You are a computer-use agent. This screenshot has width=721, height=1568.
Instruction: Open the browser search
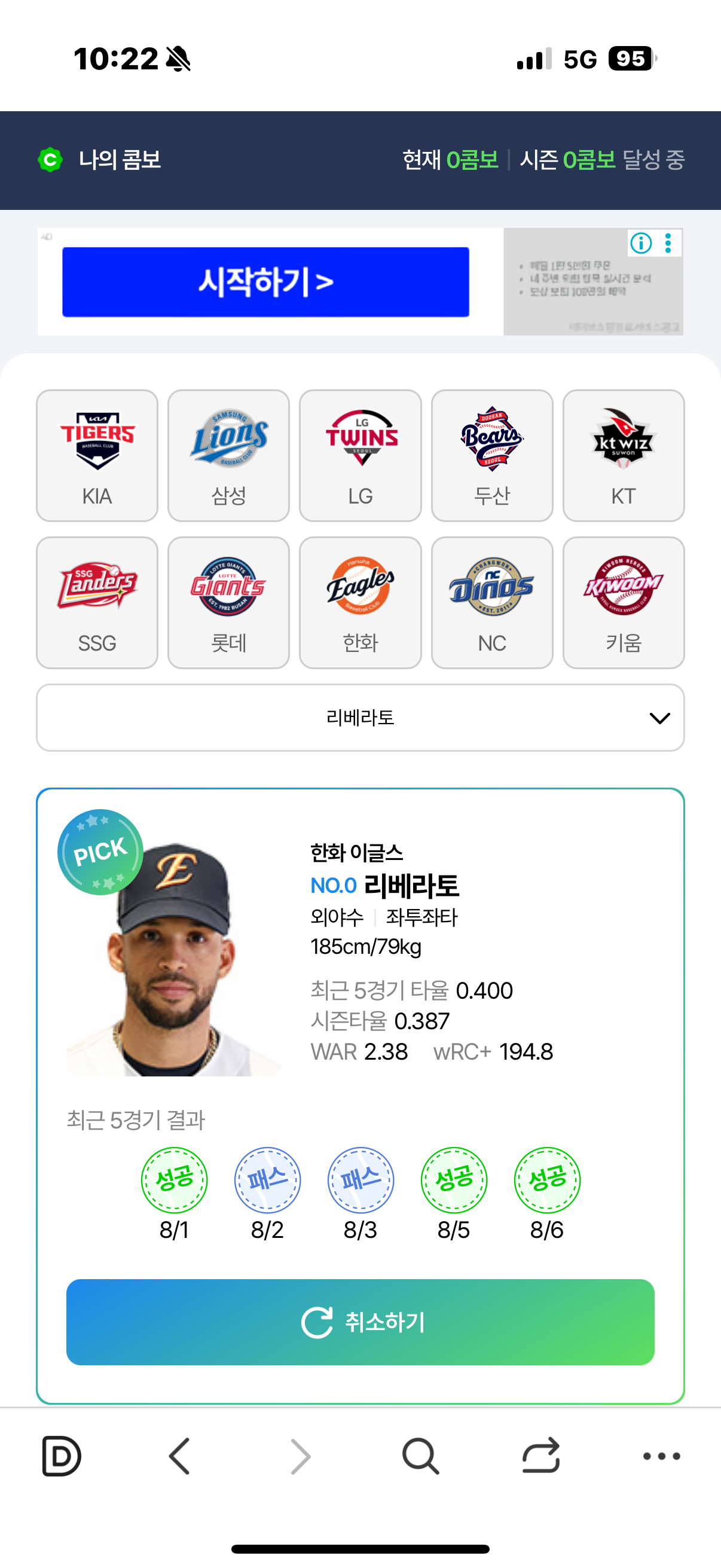(x=420, y=1456)
